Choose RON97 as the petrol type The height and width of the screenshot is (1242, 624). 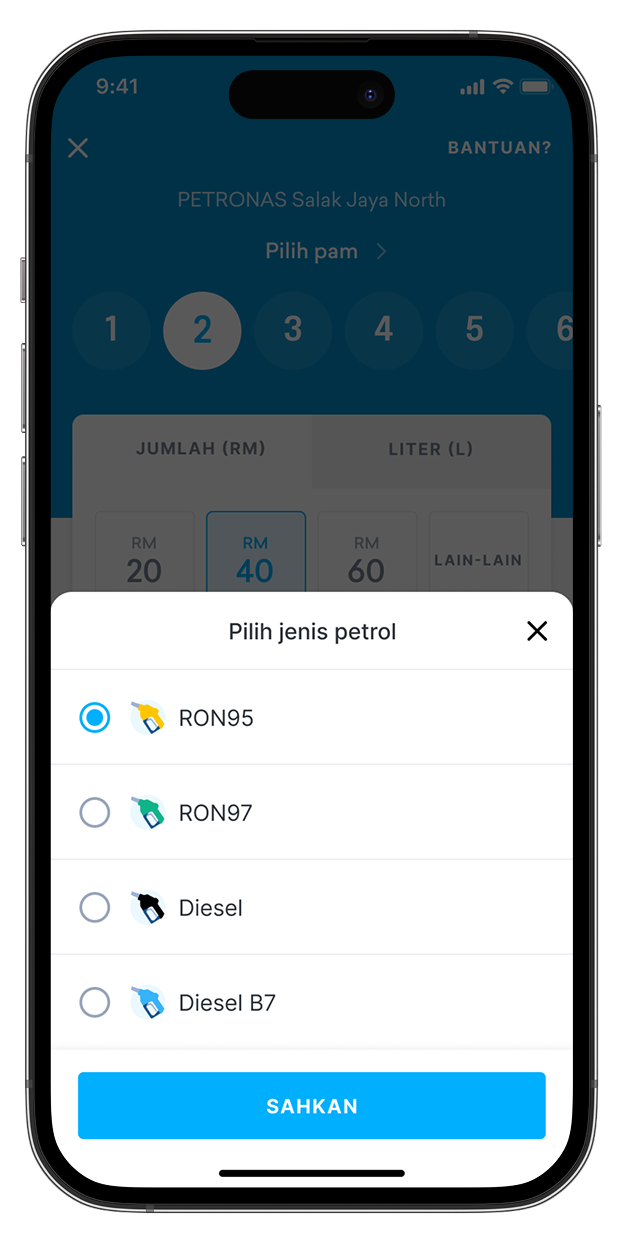(x=312, y=812)
